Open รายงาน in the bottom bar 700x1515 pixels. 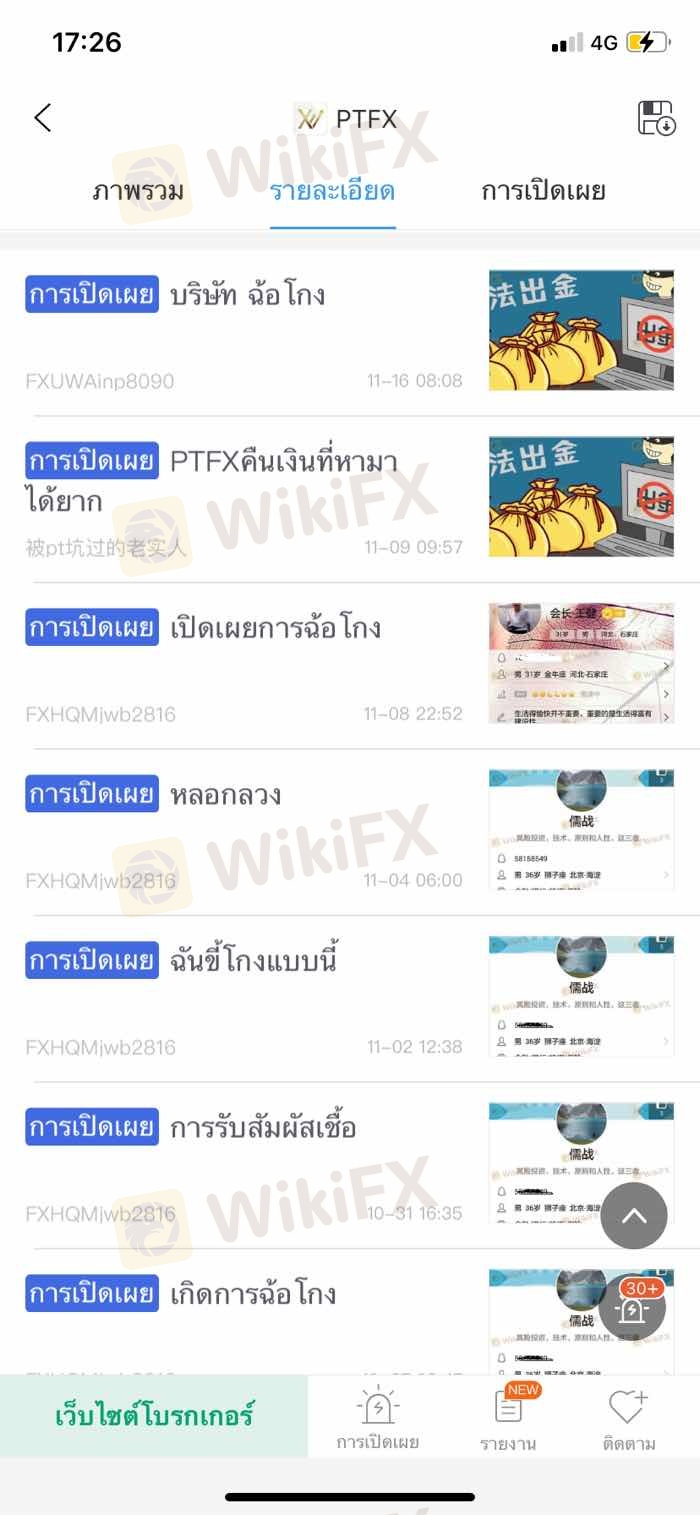click(x=508, y=1420)
